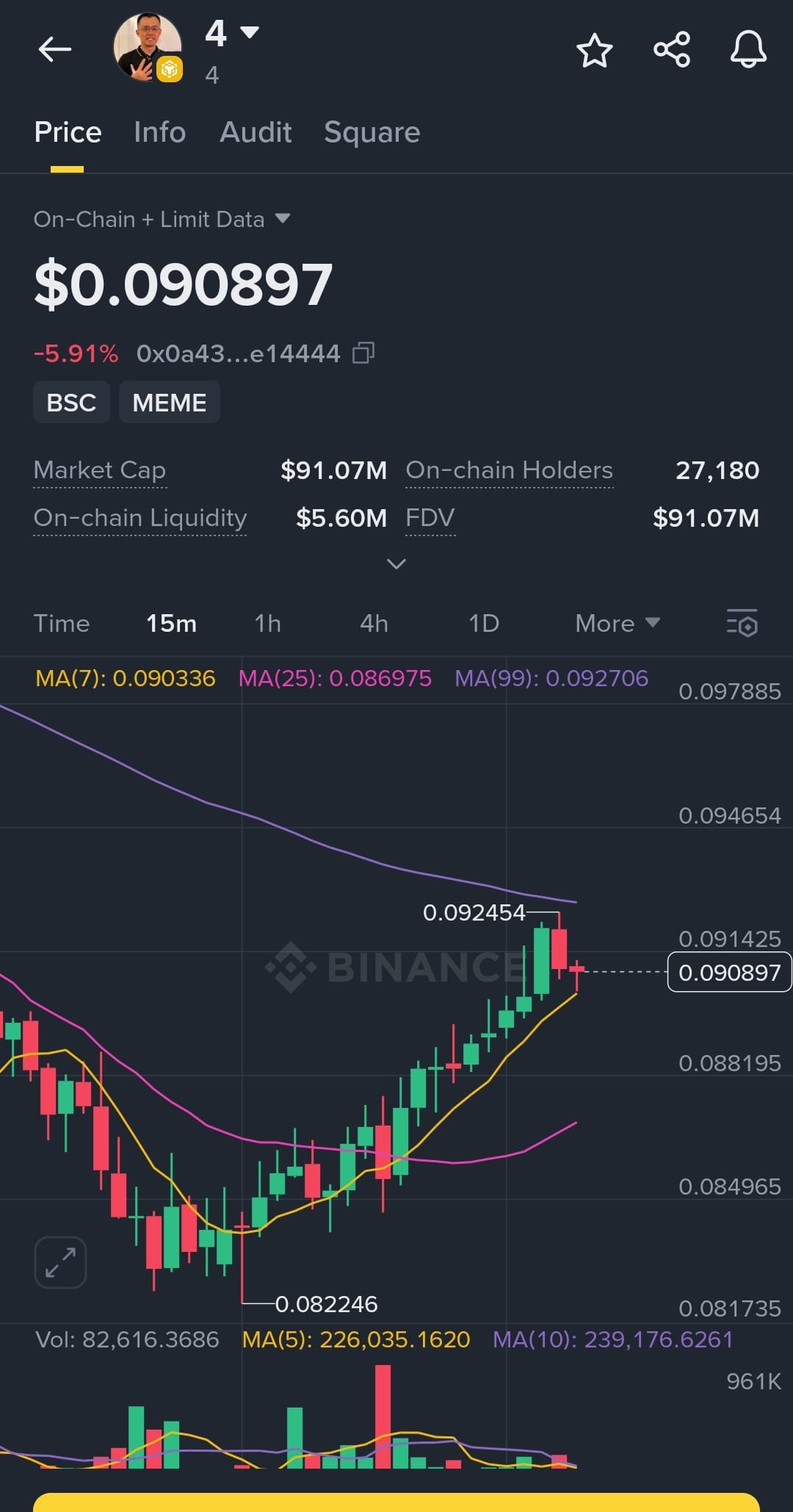
Task: Select the 4h chart interval
Action: tap(374, 624)
